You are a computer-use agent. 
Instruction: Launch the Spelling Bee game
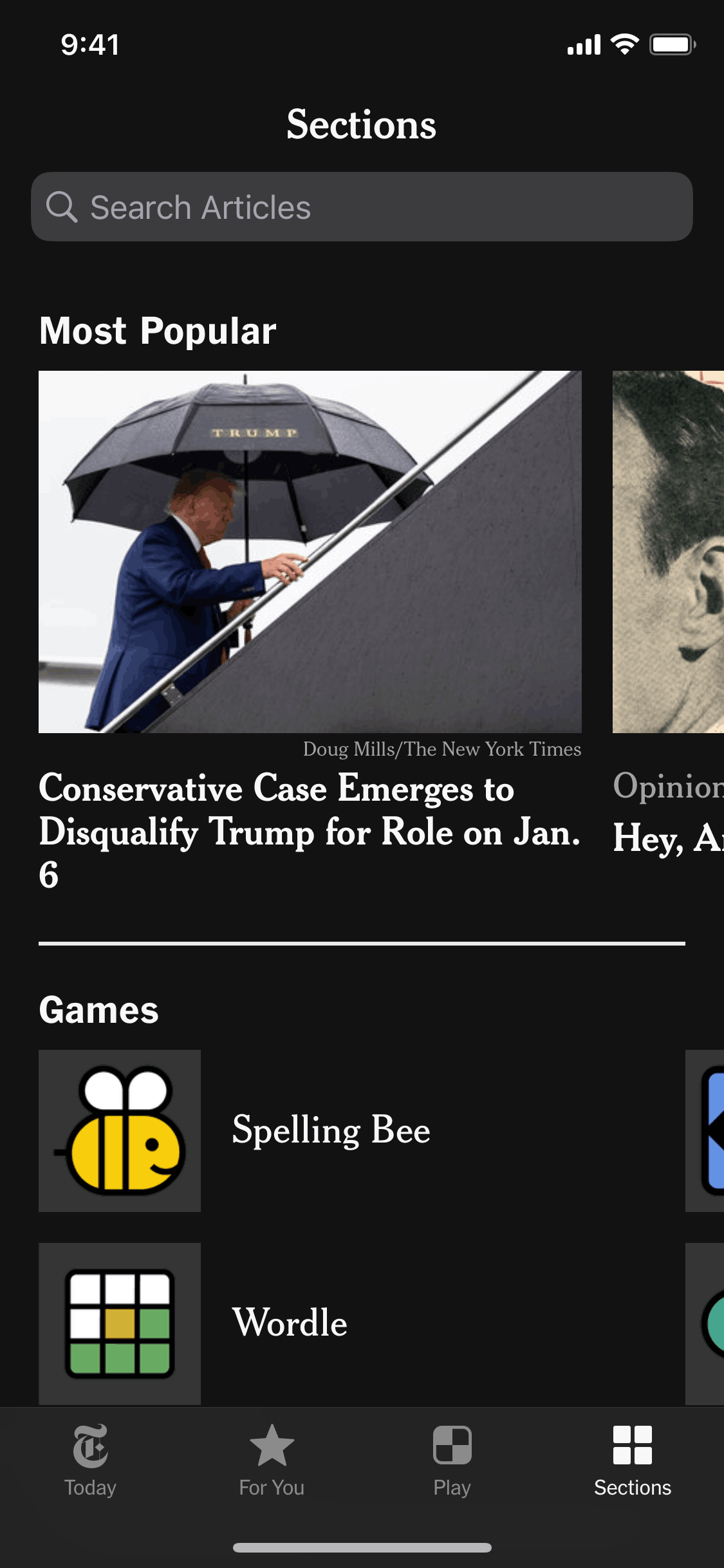330,1131
